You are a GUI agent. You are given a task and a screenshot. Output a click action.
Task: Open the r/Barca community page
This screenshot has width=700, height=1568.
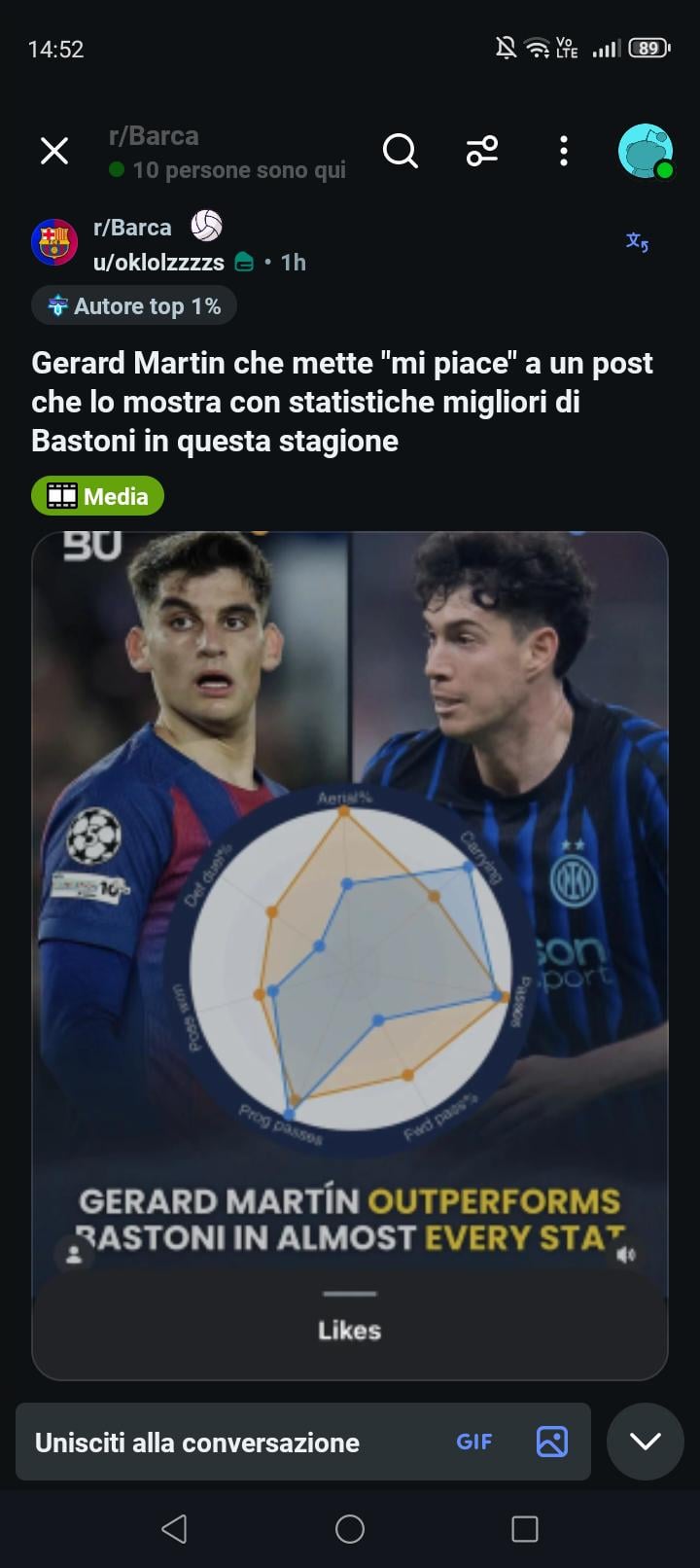pos(132,228)
